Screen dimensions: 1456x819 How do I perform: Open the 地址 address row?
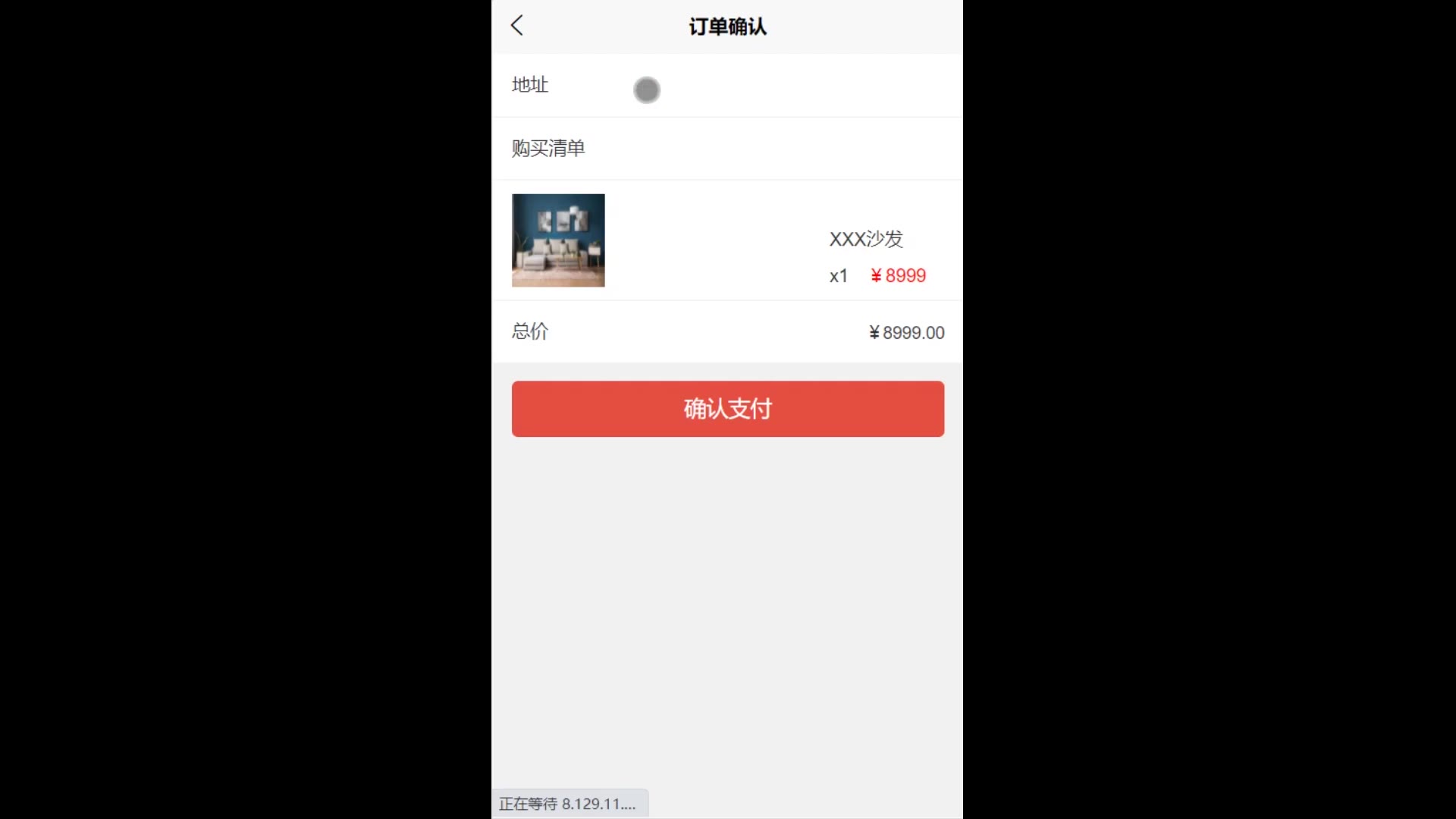tap(726, 86)
